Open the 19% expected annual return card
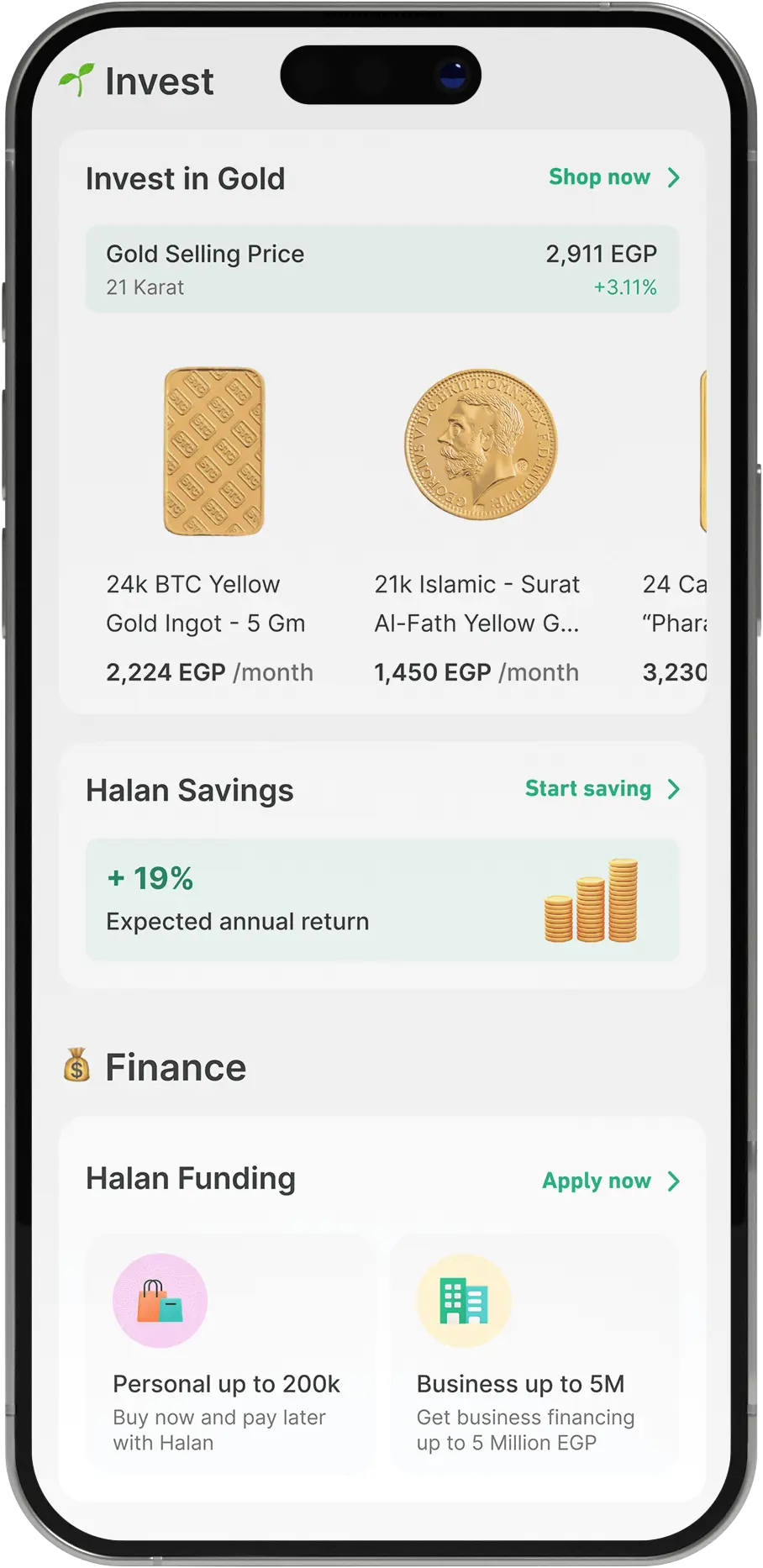The height and width of the screenshot is (1568, 763). tap(381, 900)
